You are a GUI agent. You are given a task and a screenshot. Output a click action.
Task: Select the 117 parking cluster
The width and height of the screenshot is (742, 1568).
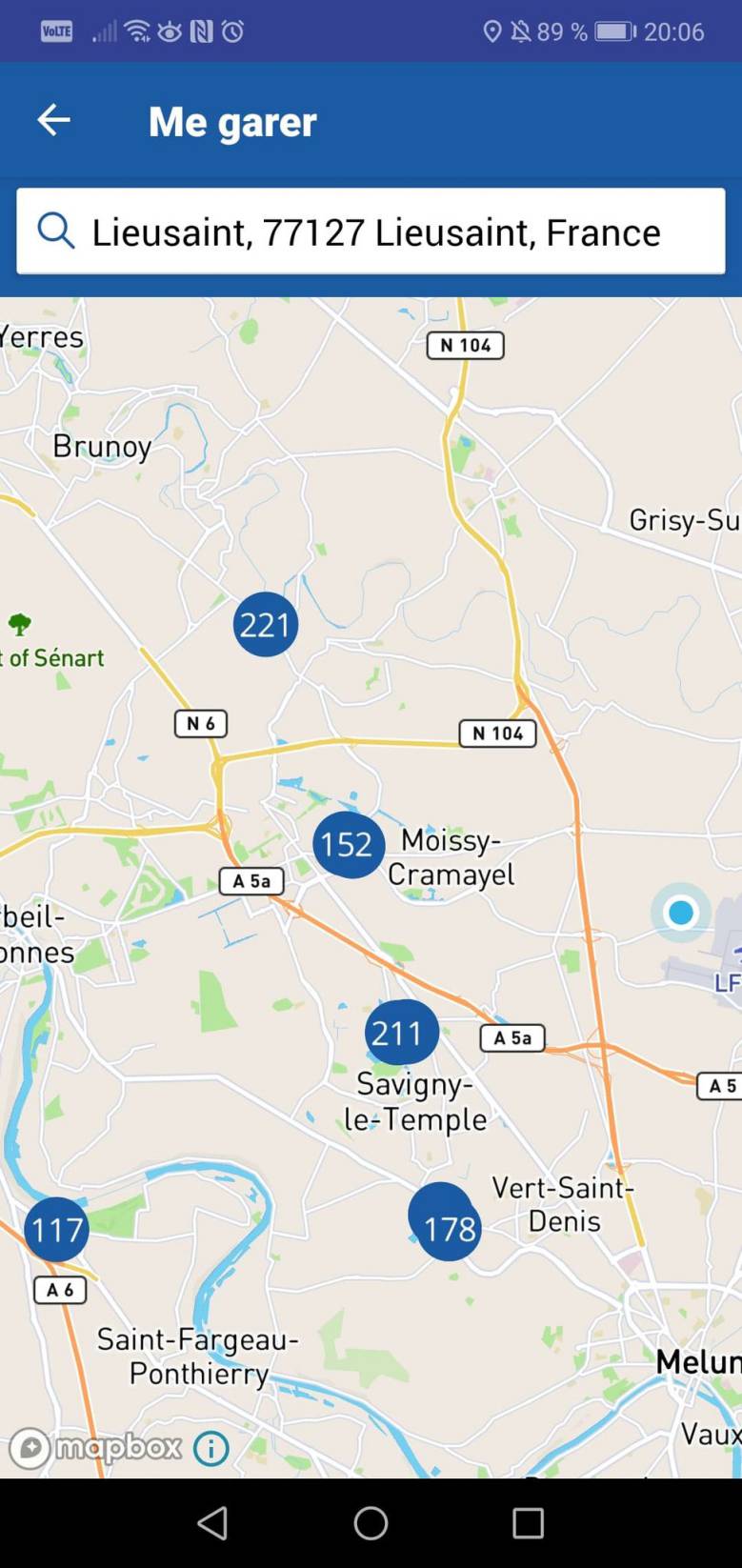(56, 1230)
